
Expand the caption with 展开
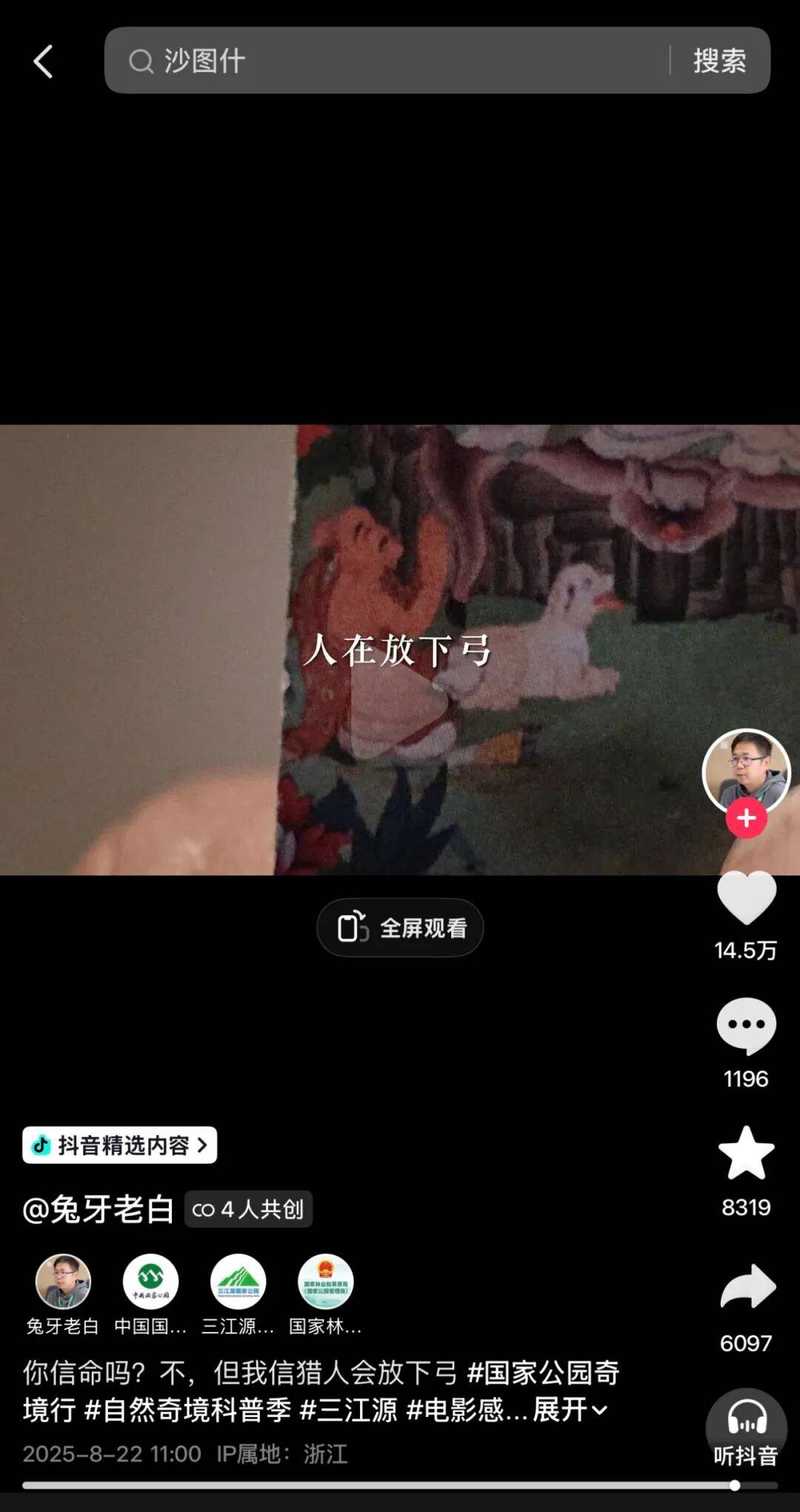tap(569, 1410)
